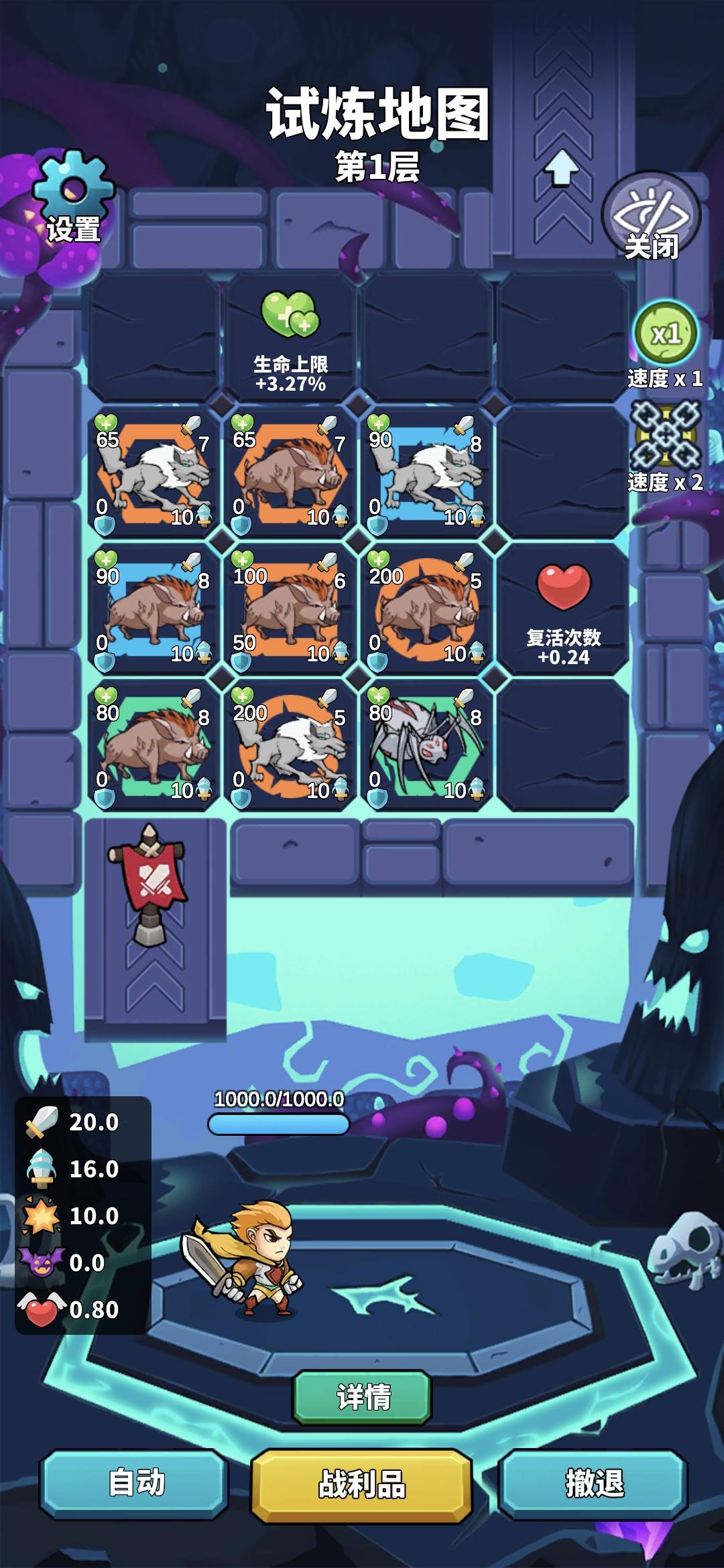Open 战利品 loot
This screenshot has width=724, height=1568.
[x=362, y=1484]
